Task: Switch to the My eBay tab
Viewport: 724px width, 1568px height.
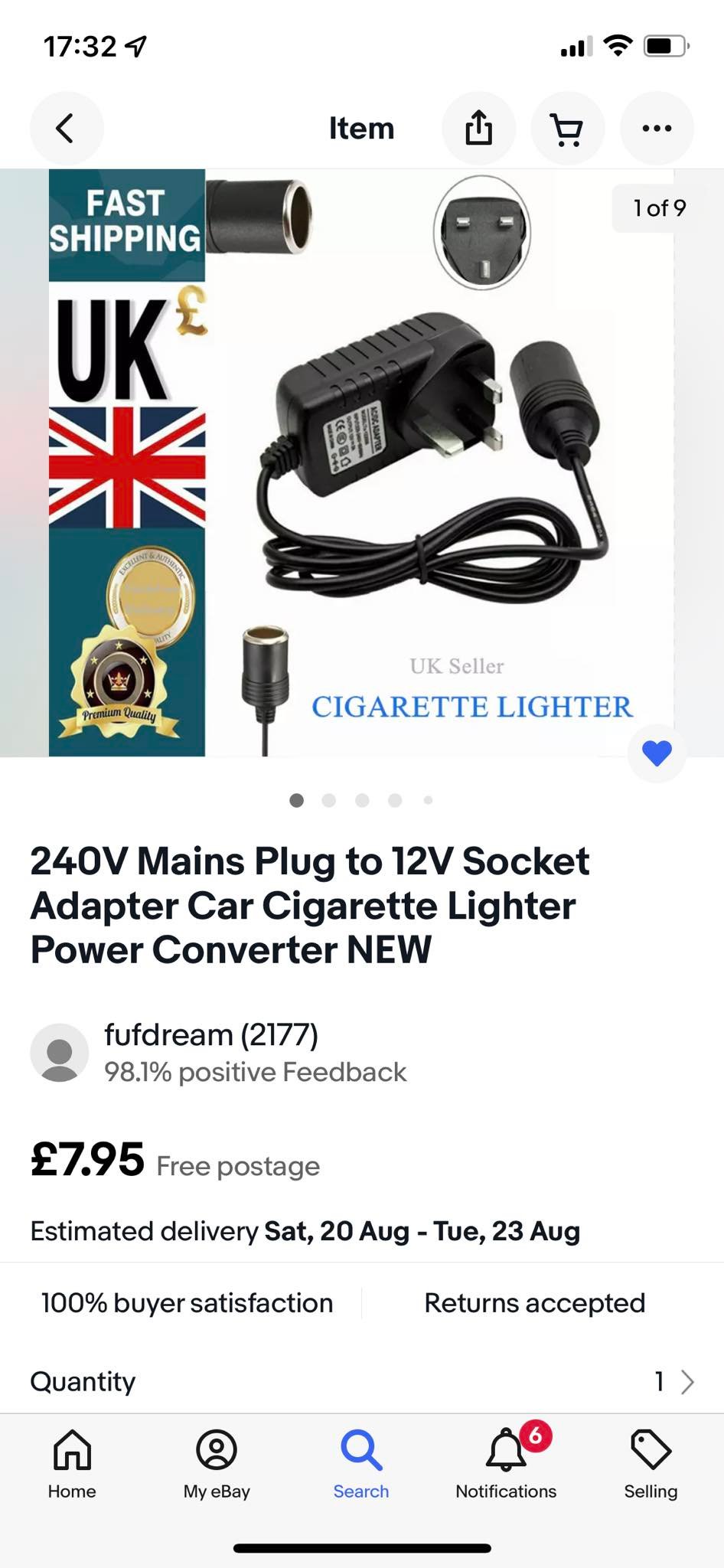Action: pos(217,1464)
